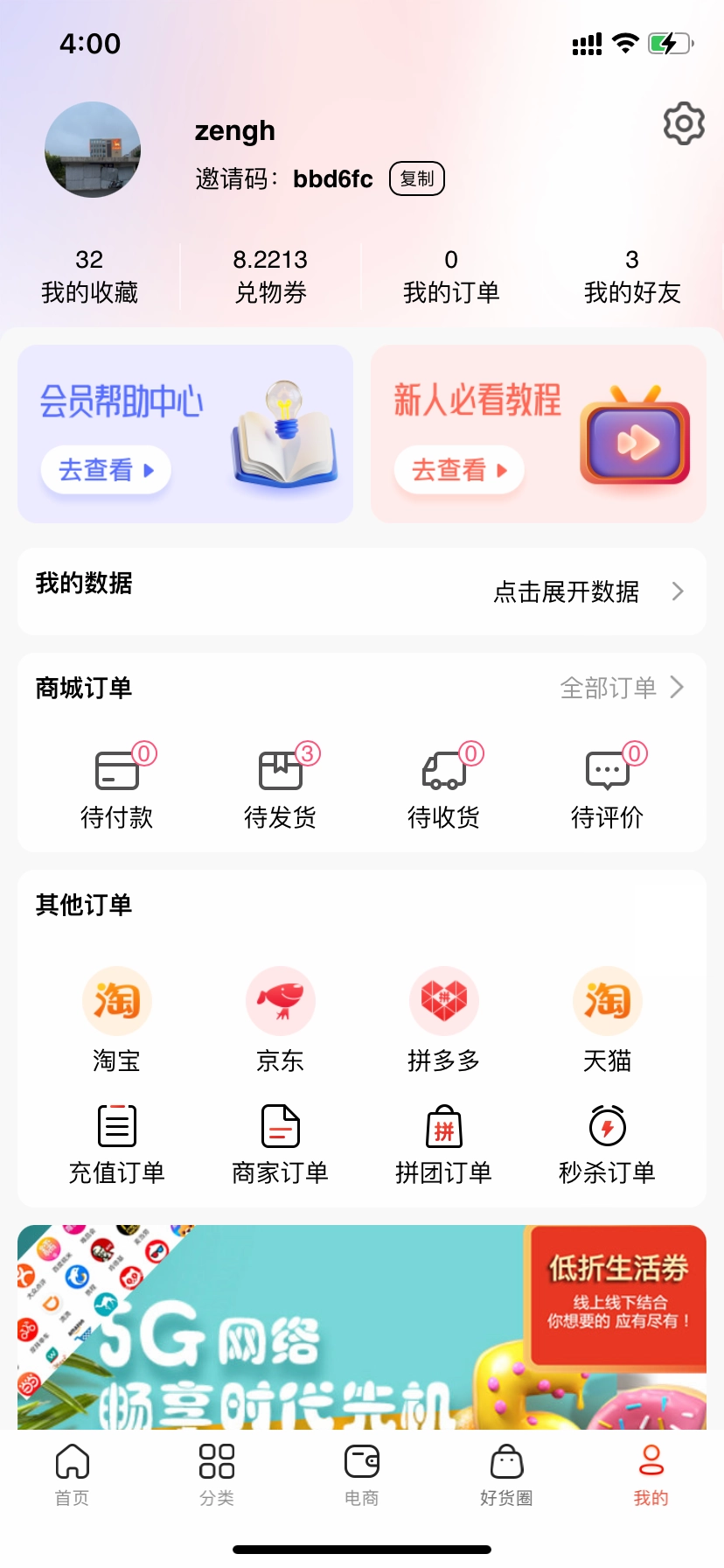Click the zengh profile avatar
This screenshot has height=1568, width=724.
point(92,150)
